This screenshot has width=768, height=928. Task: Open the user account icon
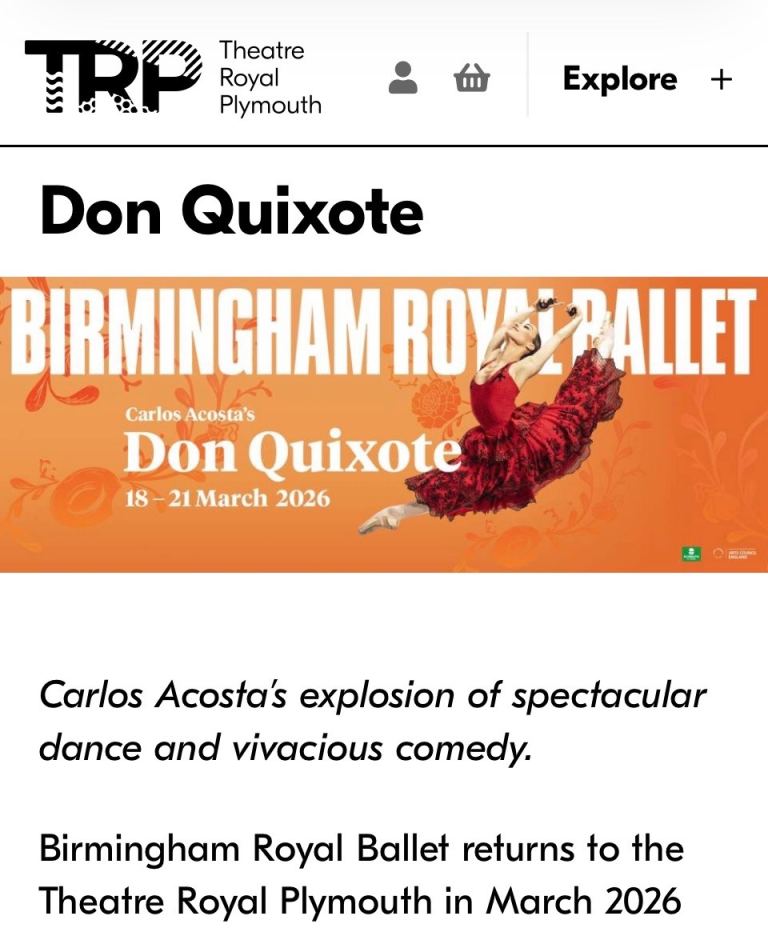[403, 78]
